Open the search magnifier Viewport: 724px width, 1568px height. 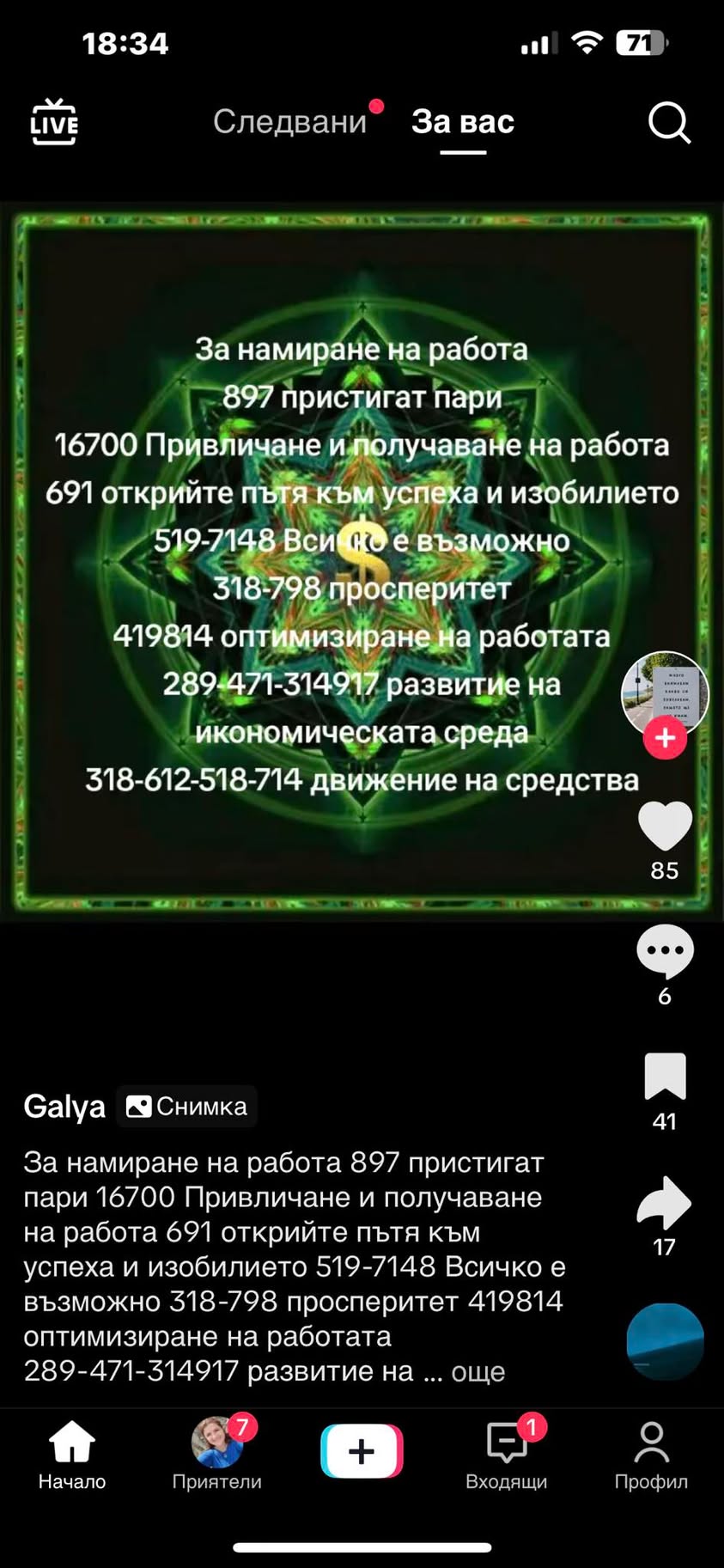(668, 124)
